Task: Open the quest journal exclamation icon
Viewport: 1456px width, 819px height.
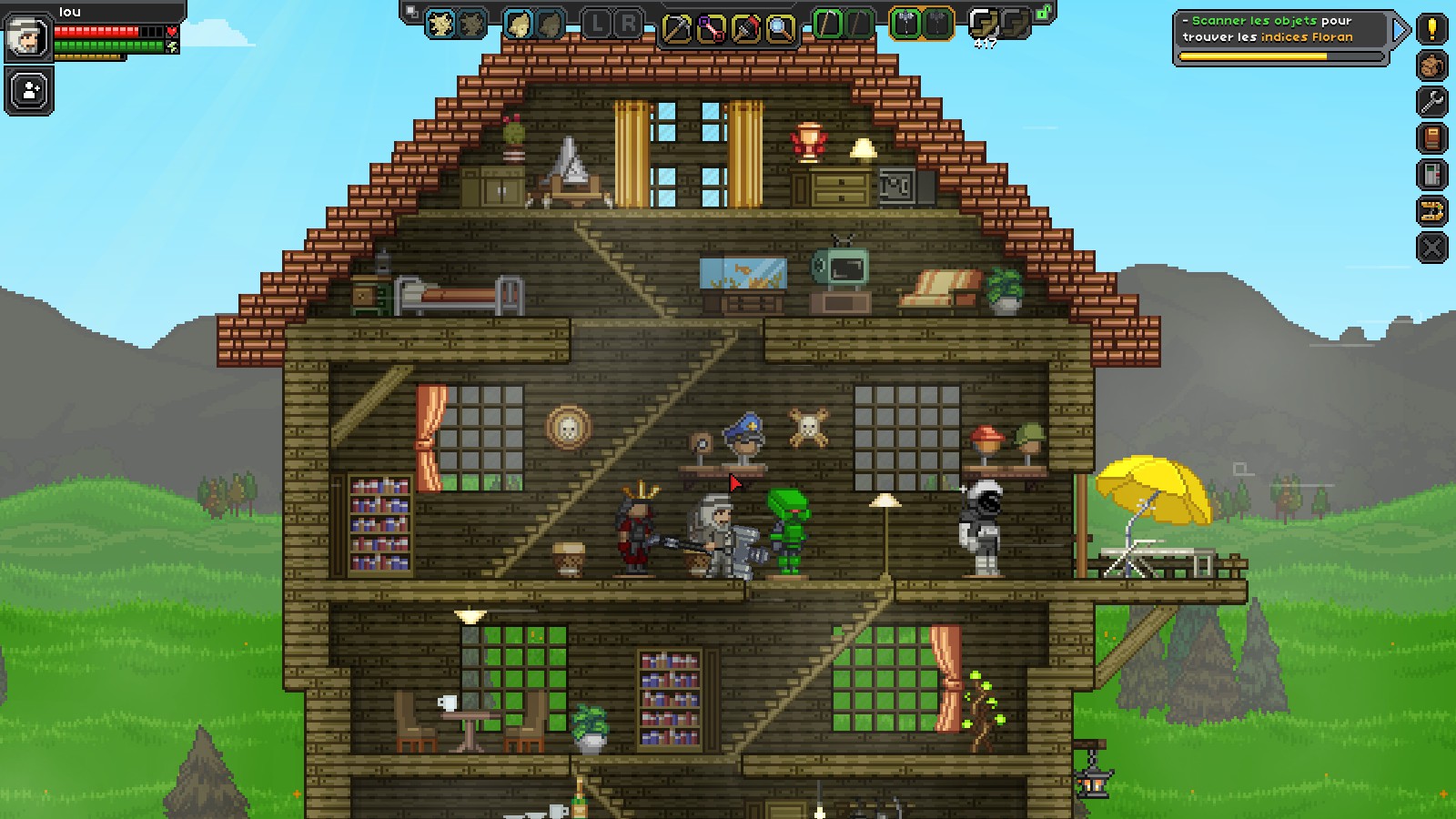Action: [x=1432, y=28]
